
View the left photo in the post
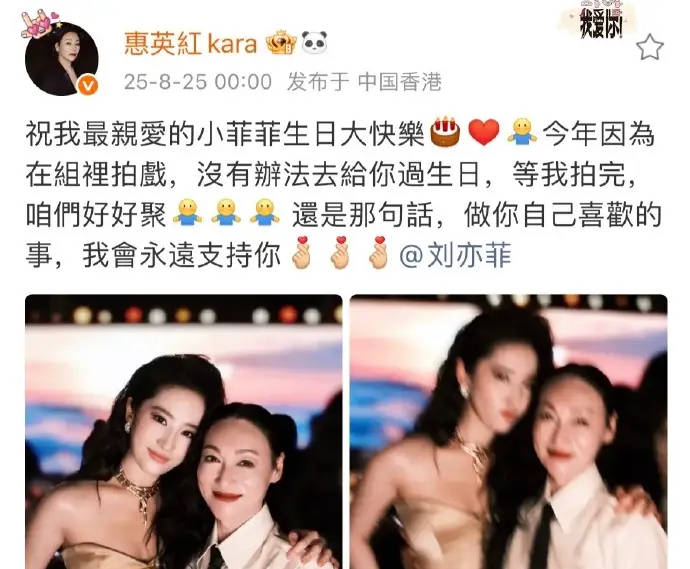point(183,432)
